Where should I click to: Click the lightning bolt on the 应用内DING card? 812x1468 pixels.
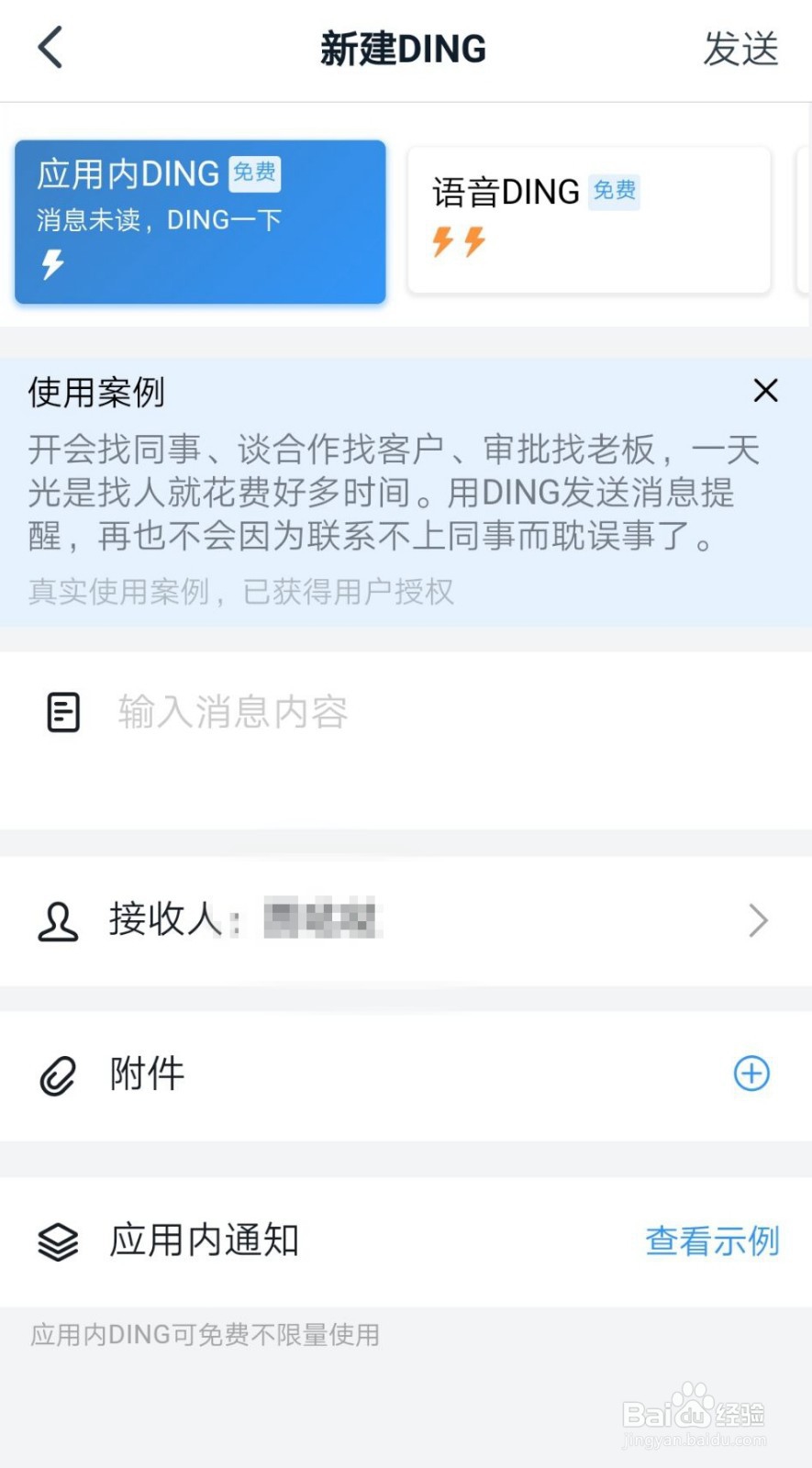(x=50, y=265)
